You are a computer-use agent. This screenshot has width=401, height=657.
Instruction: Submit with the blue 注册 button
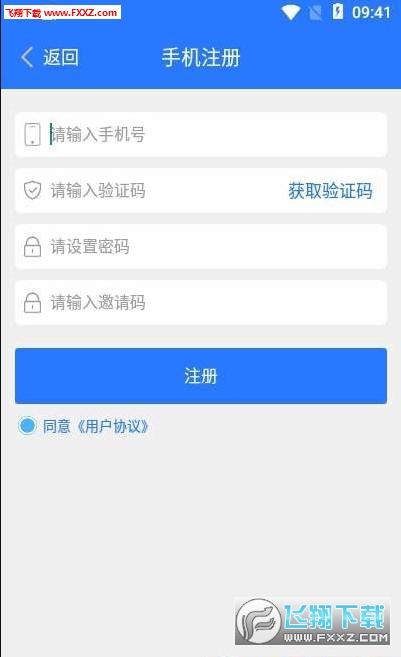[x=201, y=376]
